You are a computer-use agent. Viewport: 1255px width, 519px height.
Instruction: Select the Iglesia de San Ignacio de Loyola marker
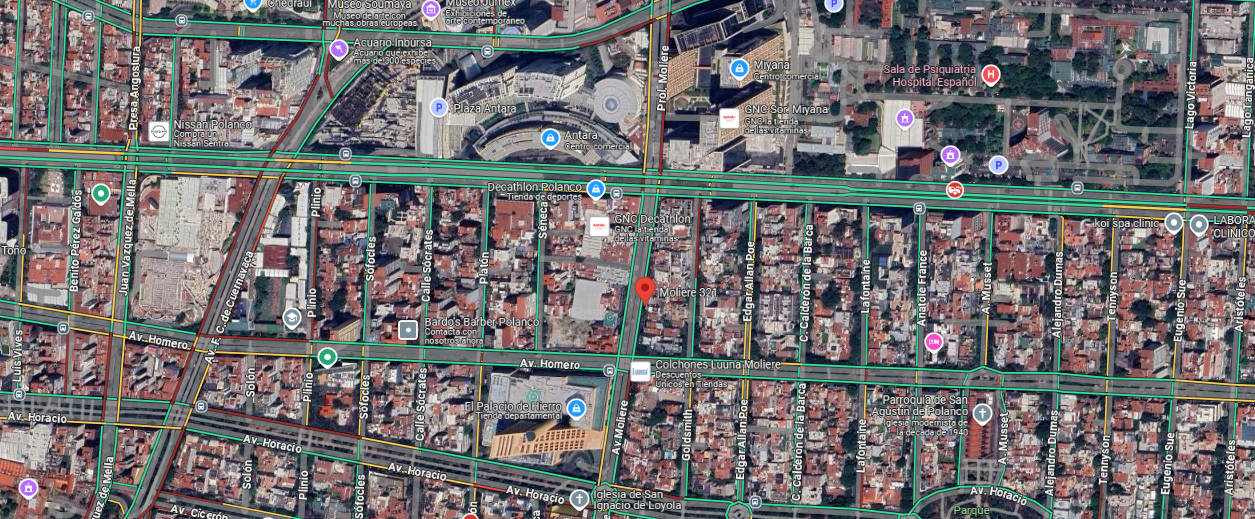579,498
